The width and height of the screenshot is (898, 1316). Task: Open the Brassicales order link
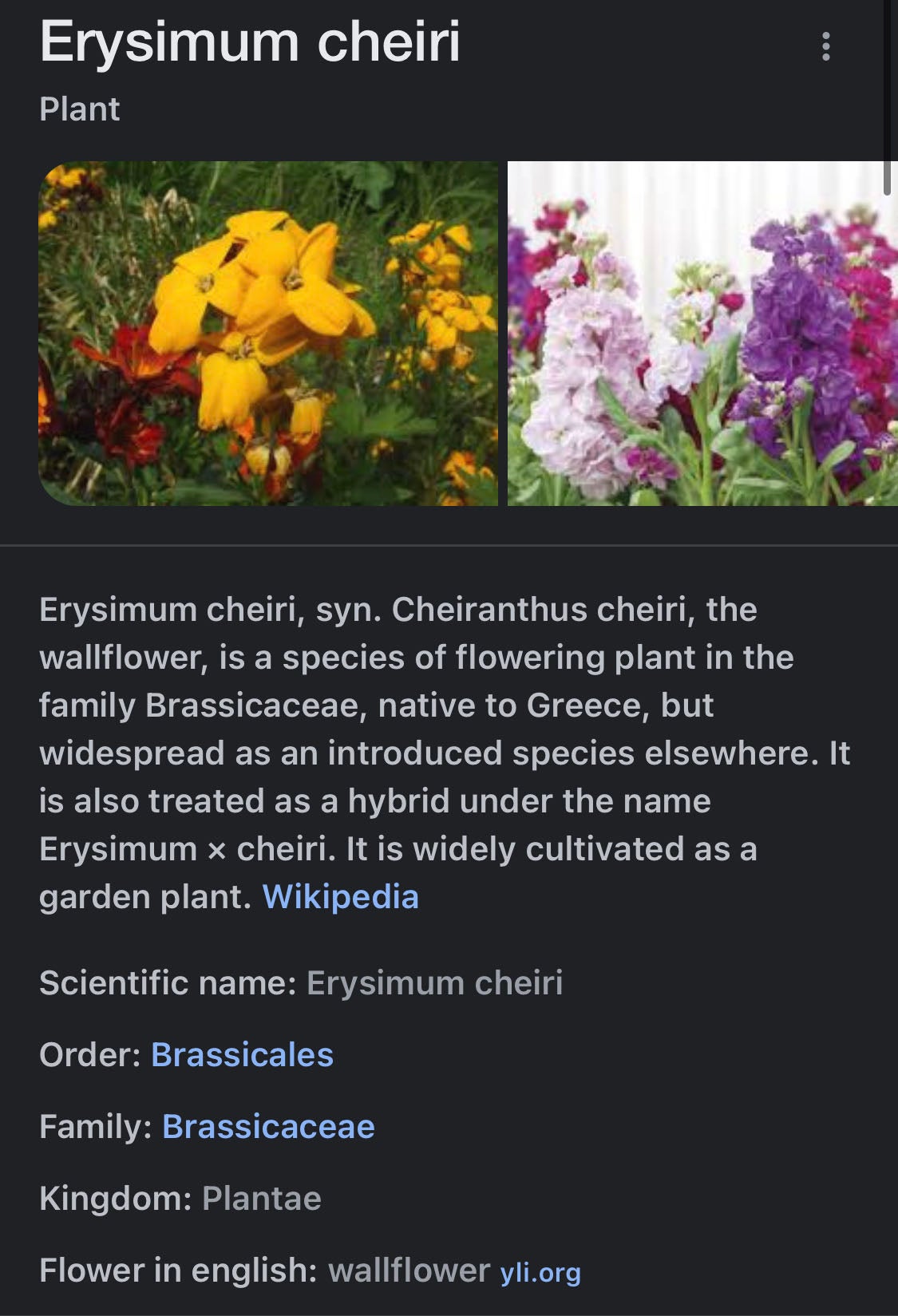pyautogui.click(x=242, y=1055)
